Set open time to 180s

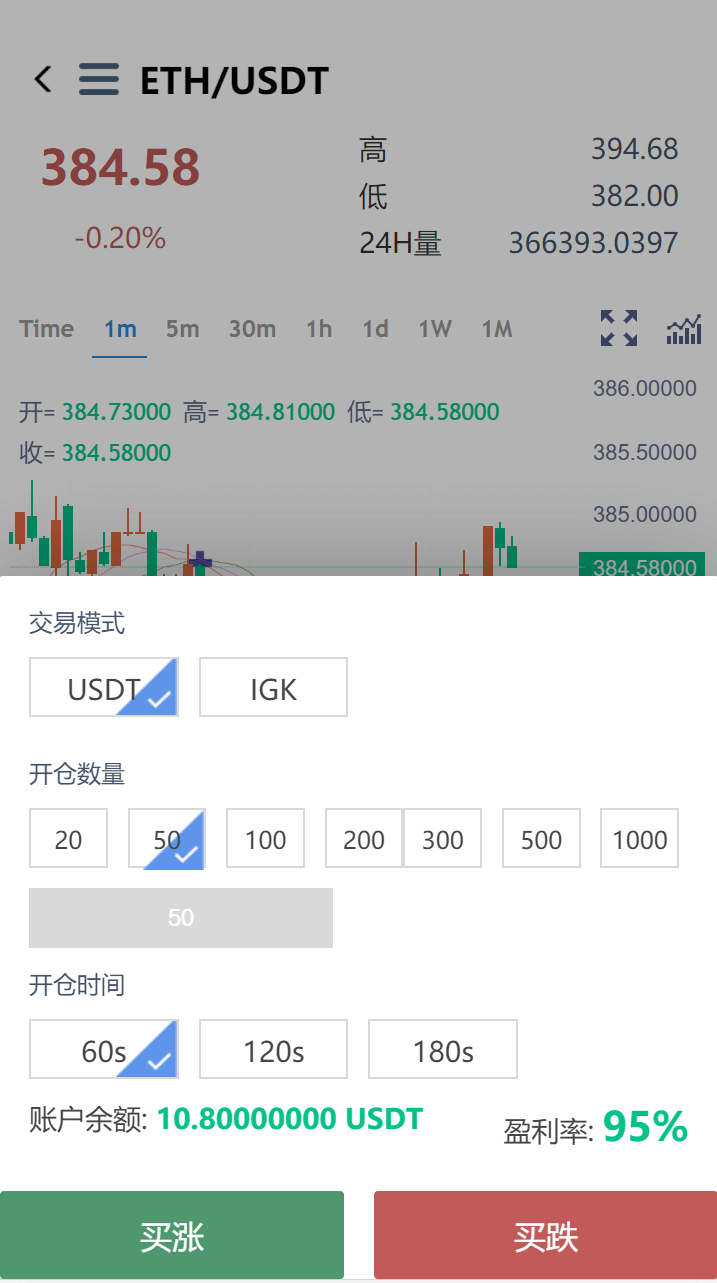tap(443, 1050)
